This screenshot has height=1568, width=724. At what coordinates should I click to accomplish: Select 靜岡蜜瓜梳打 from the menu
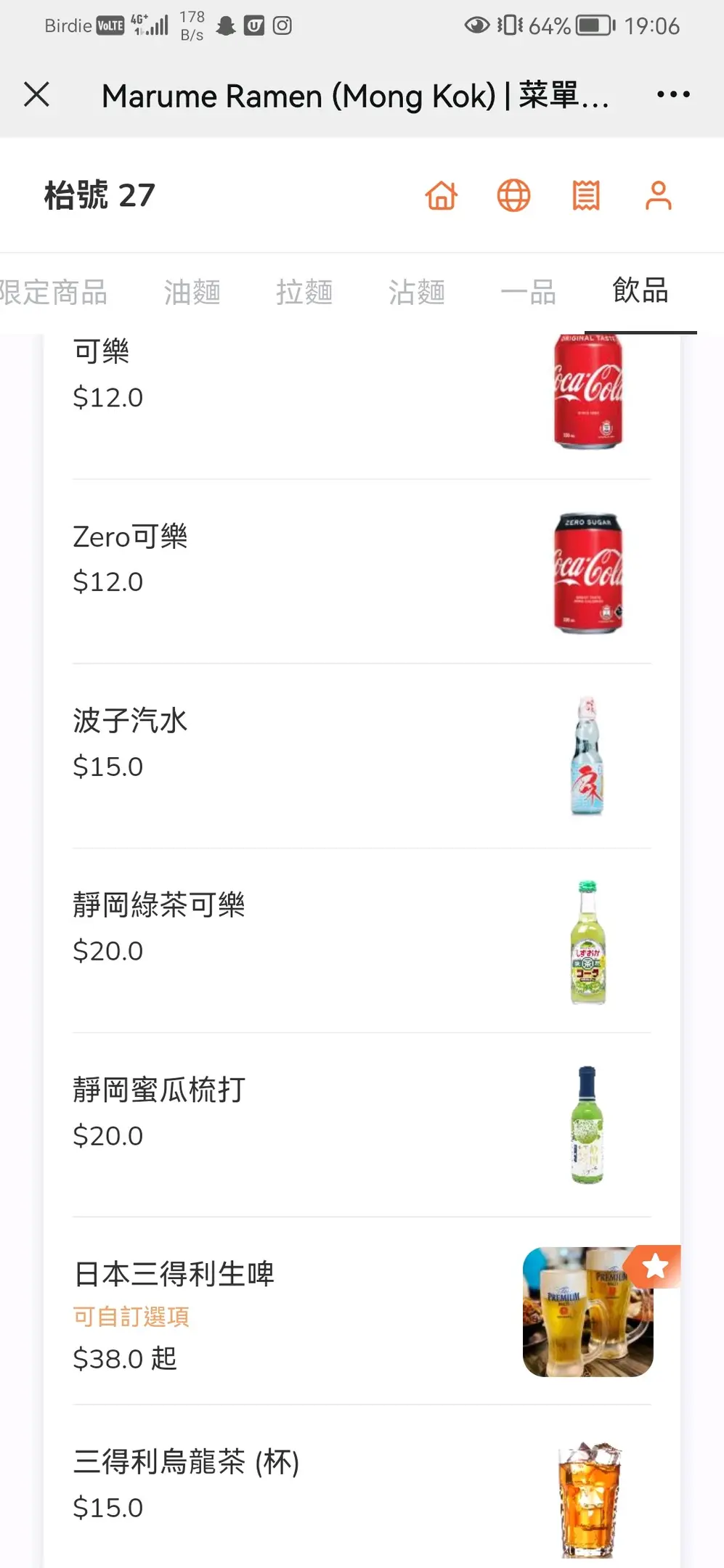pos(361,1124)
